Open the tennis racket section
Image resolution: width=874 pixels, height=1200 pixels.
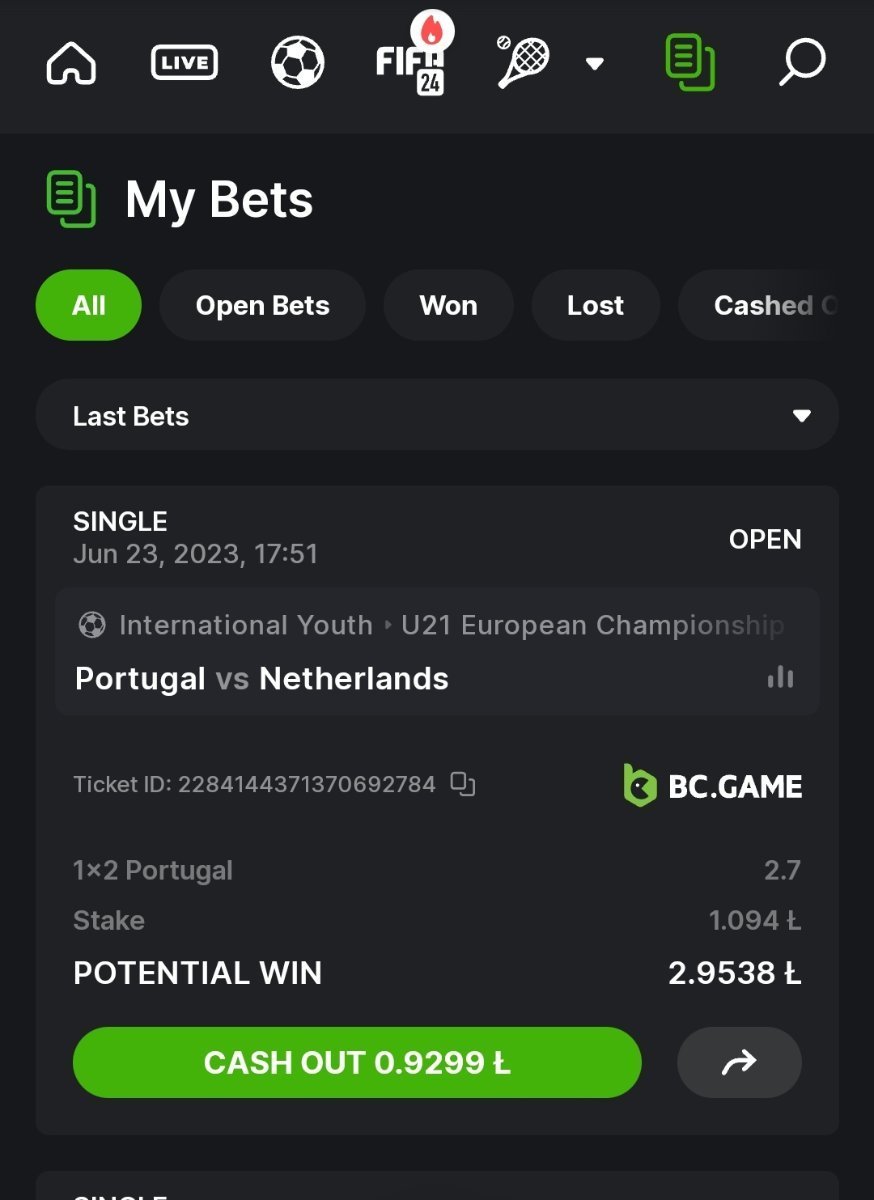pyautogui.click(x=523, y=63)
